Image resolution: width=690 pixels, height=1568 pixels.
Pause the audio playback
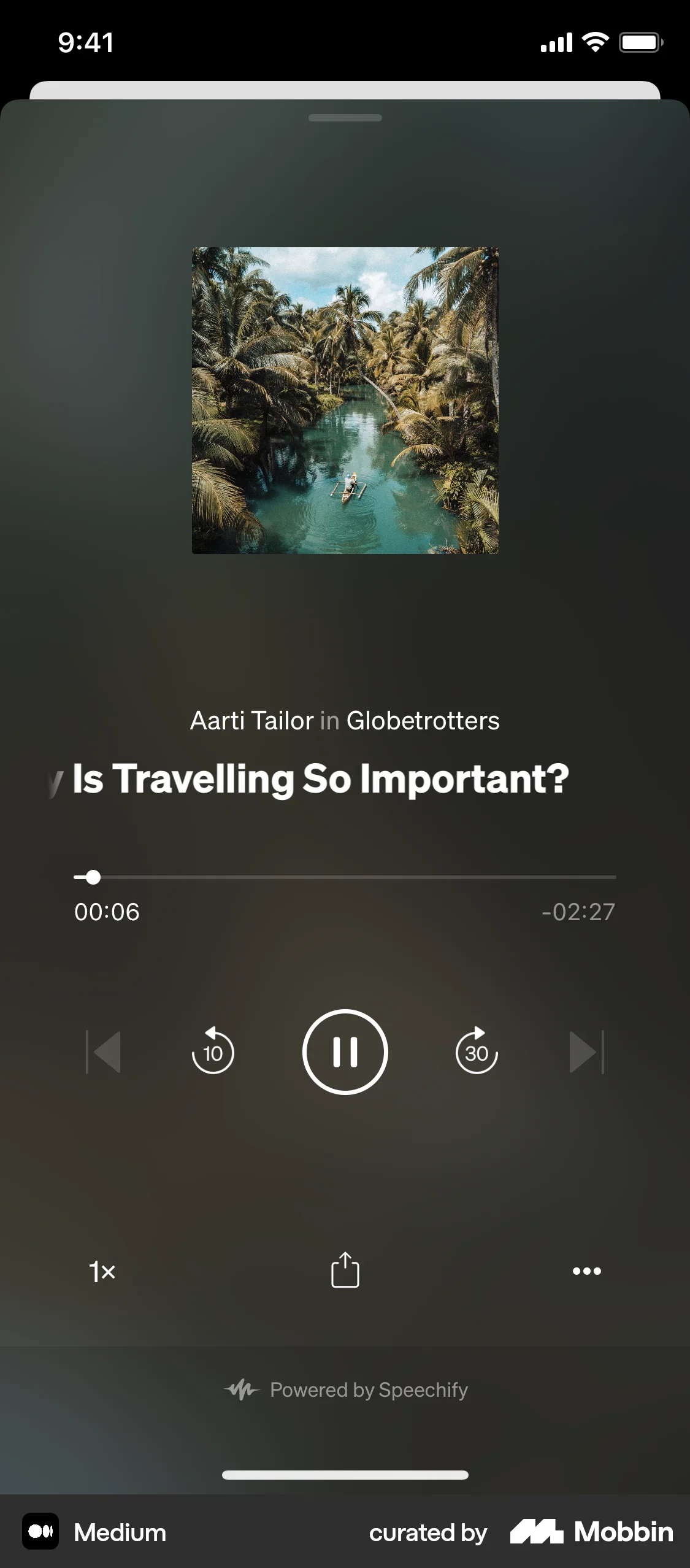(345, 1051)
